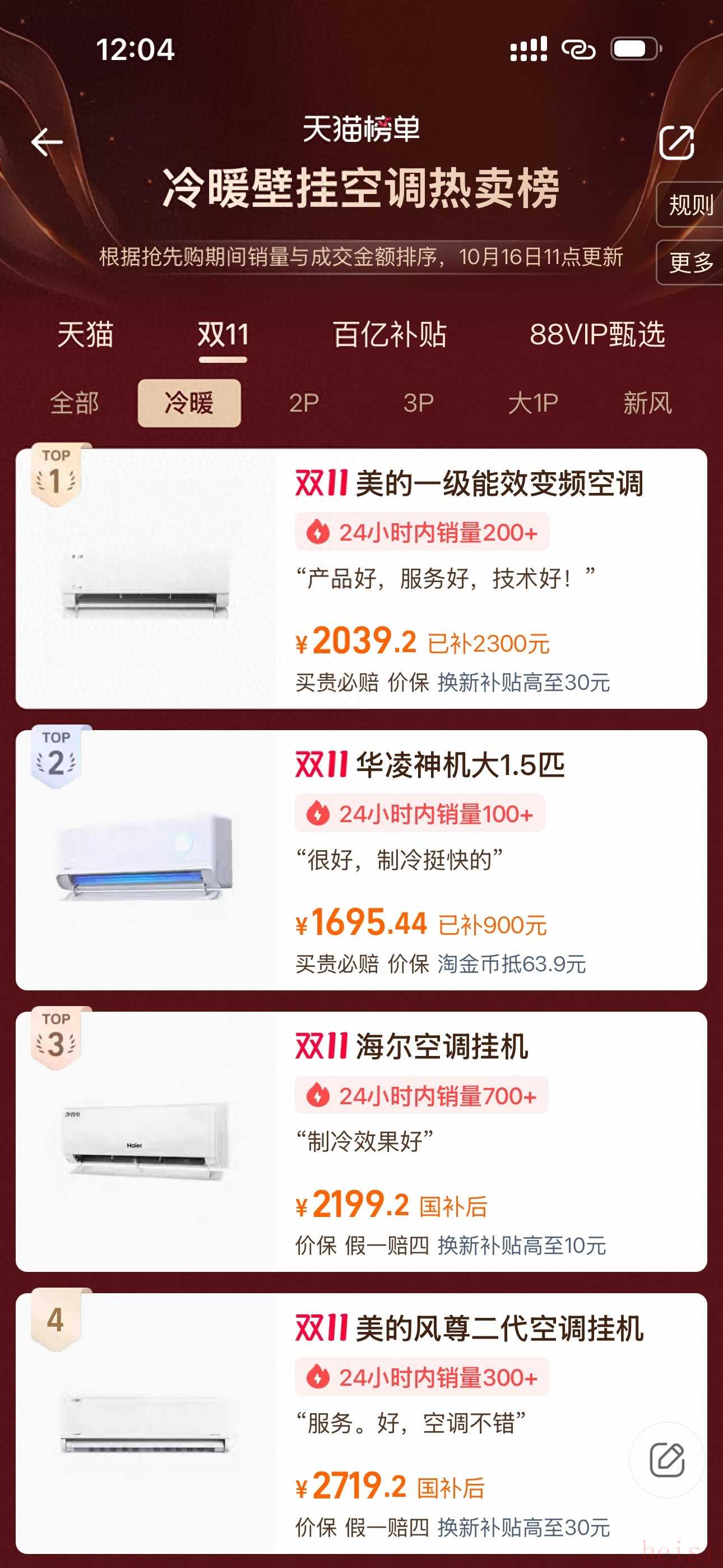The height and width of the screenshot is (1568, 723).
Task: Go back using the arrow icon
Action: click(x=47, y=142)
